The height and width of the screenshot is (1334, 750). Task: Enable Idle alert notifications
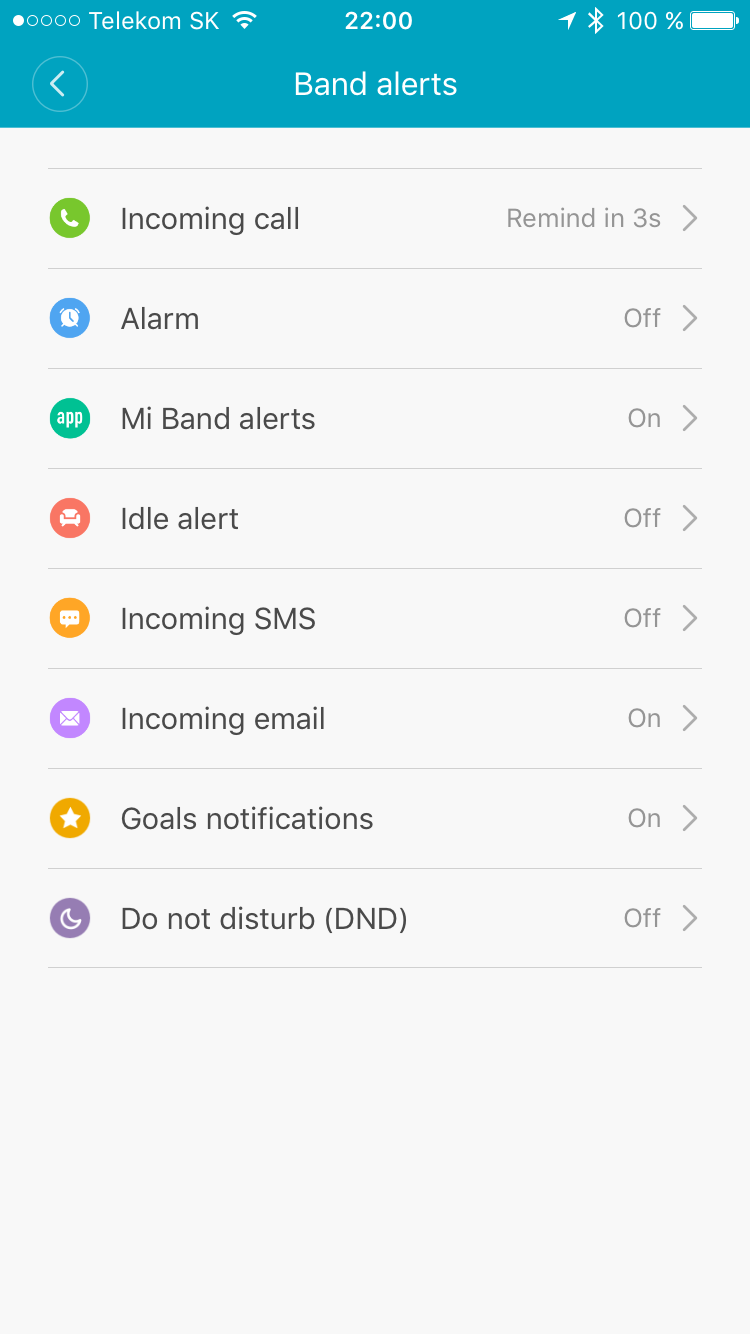(375, 518)
